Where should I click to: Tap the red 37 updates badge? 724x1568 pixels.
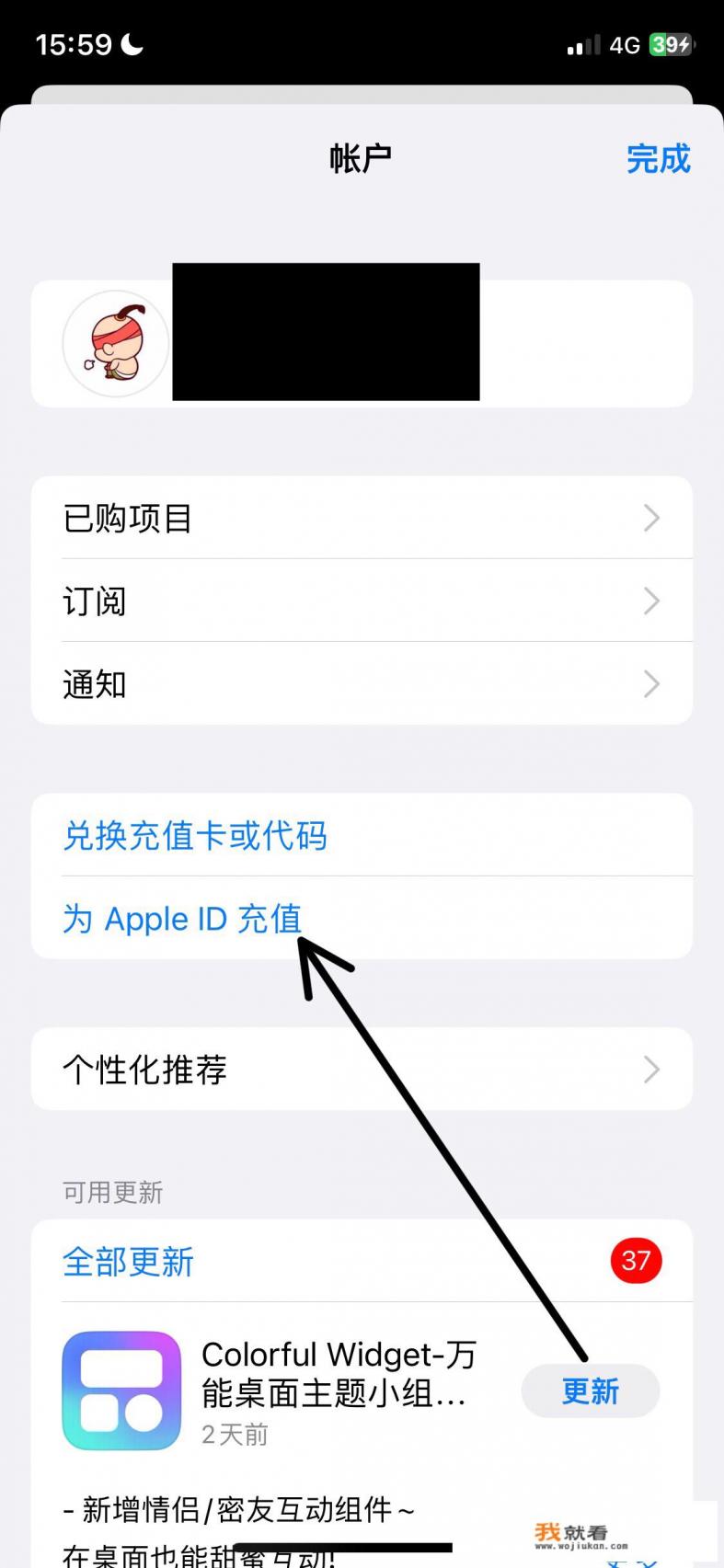(637, 1261)
